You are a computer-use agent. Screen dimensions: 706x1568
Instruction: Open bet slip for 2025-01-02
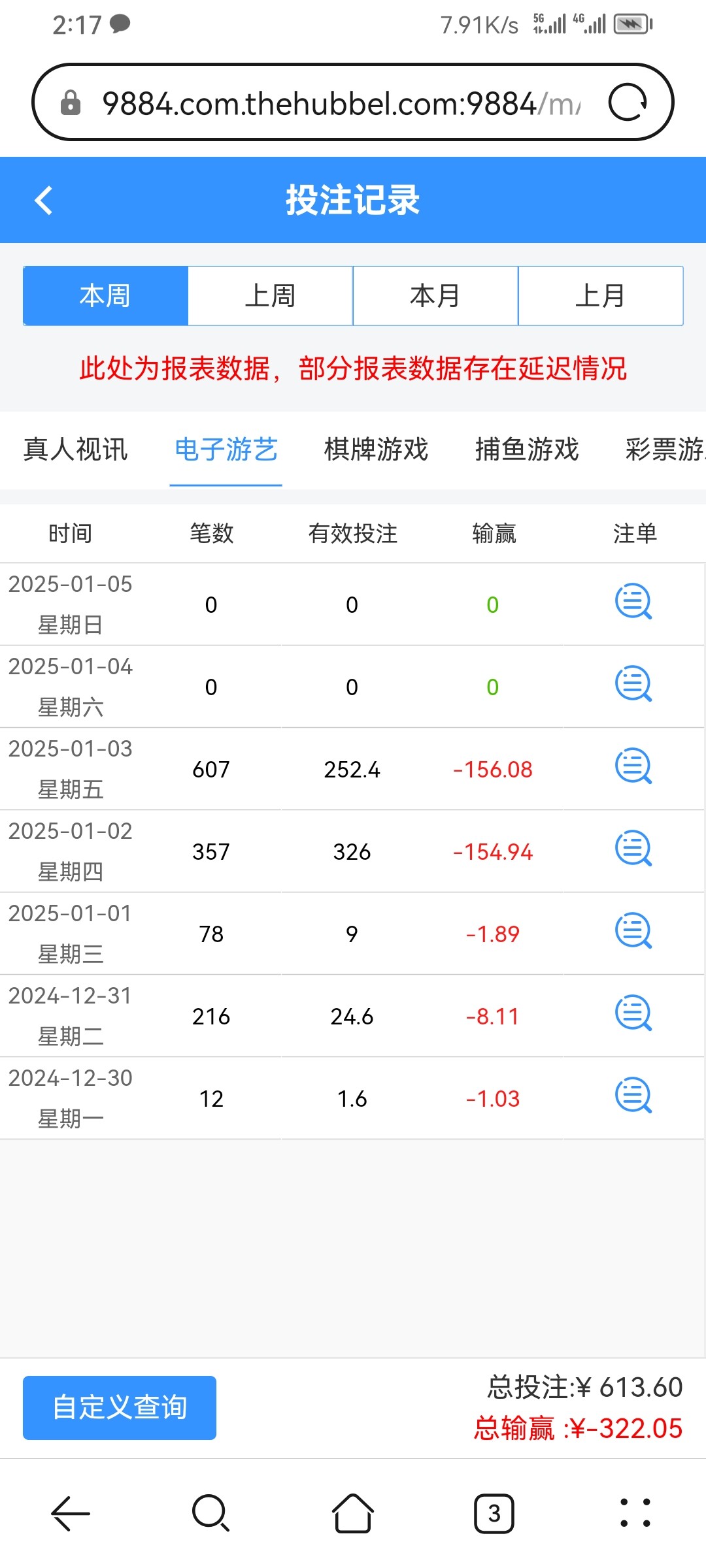click(x=633, y=849)
